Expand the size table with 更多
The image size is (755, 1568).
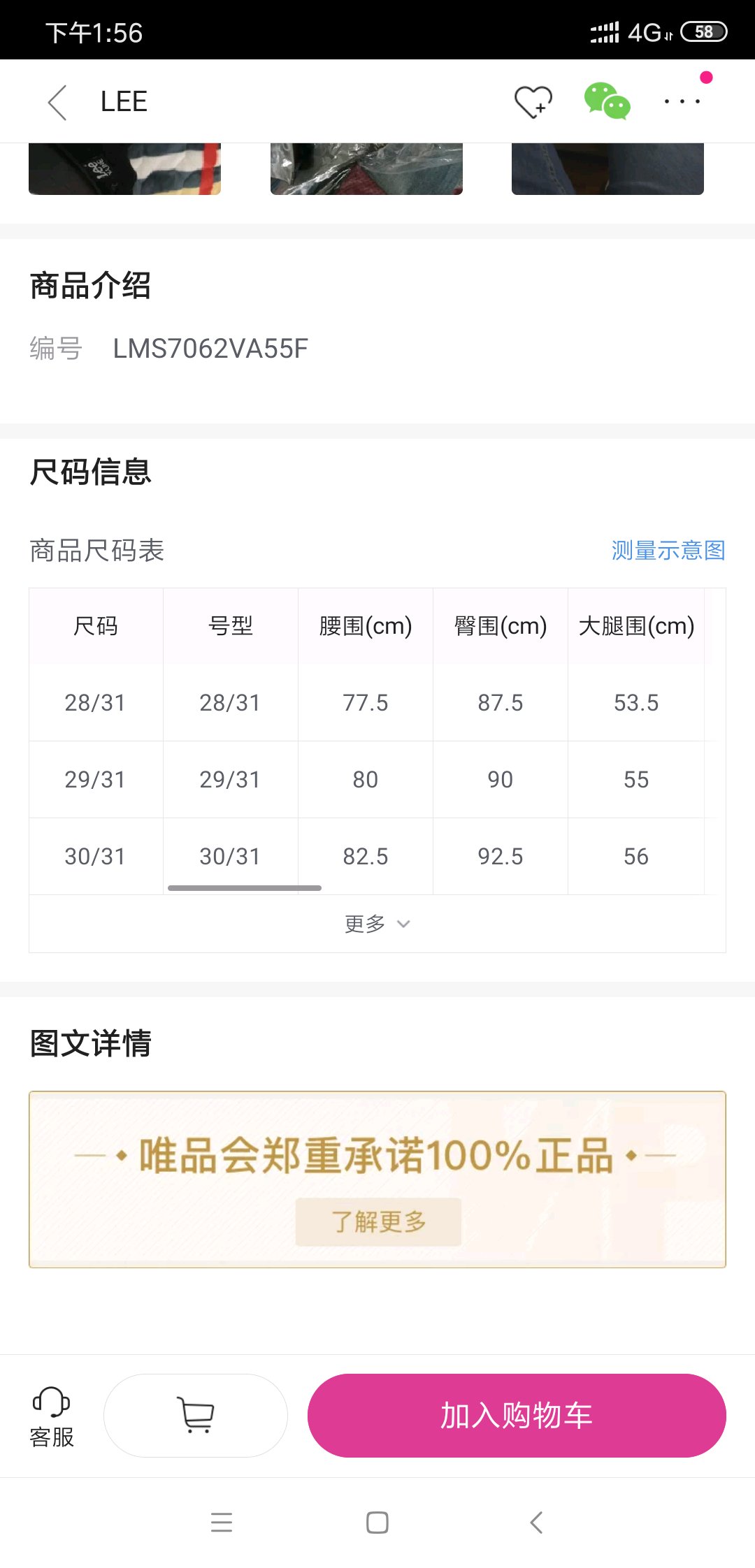(x=377, y=924)
